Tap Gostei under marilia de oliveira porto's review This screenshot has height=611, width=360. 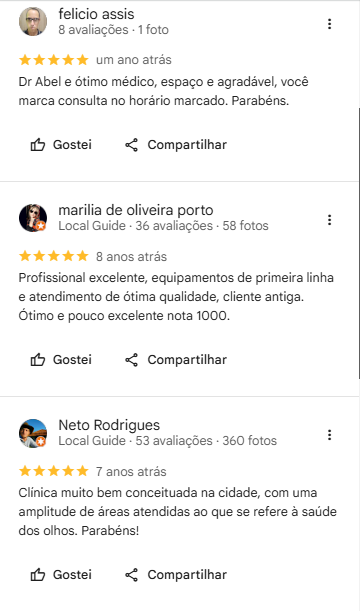[x=61, y=360]
